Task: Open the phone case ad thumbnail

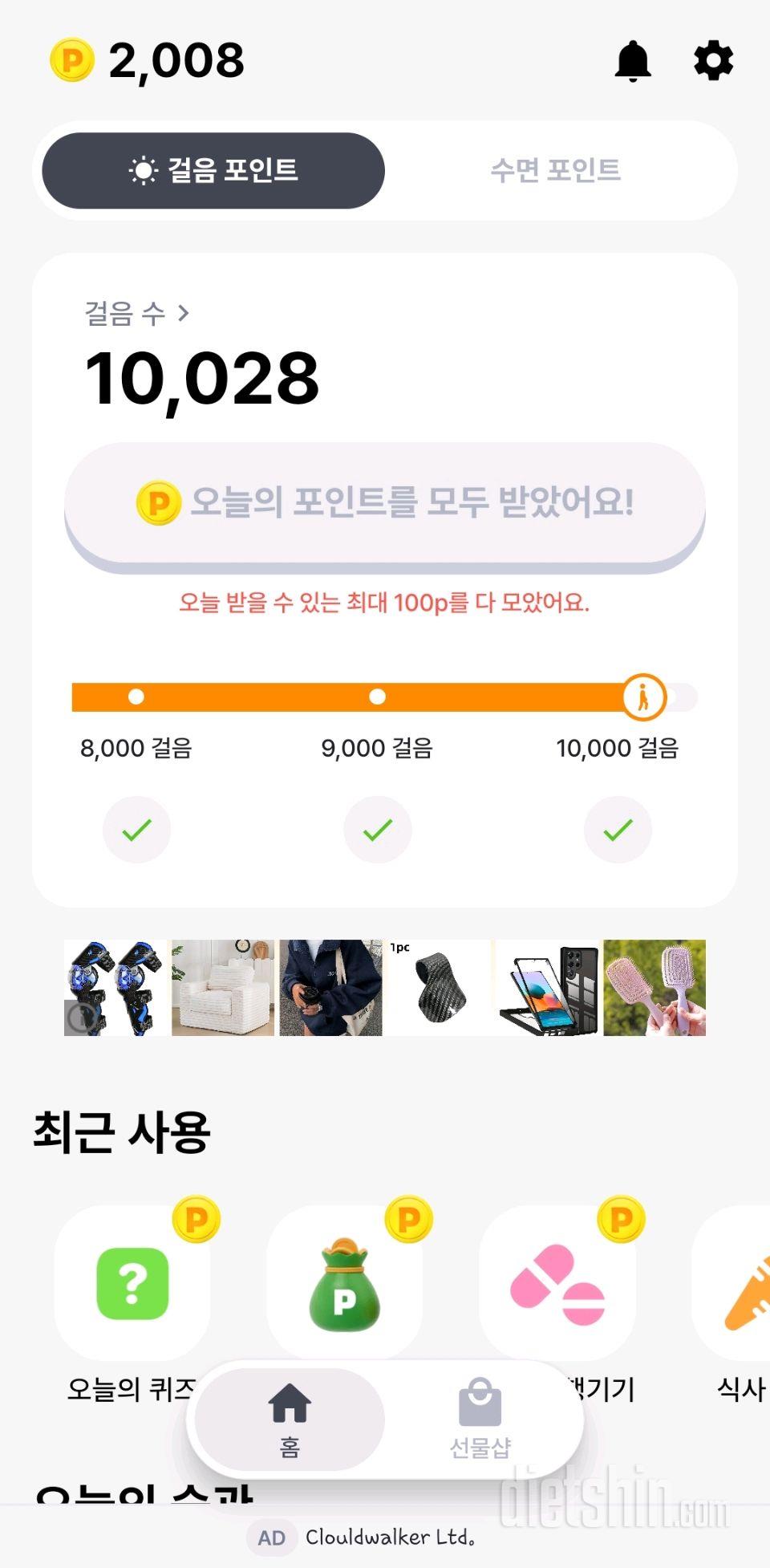Action: pos(547,987)
